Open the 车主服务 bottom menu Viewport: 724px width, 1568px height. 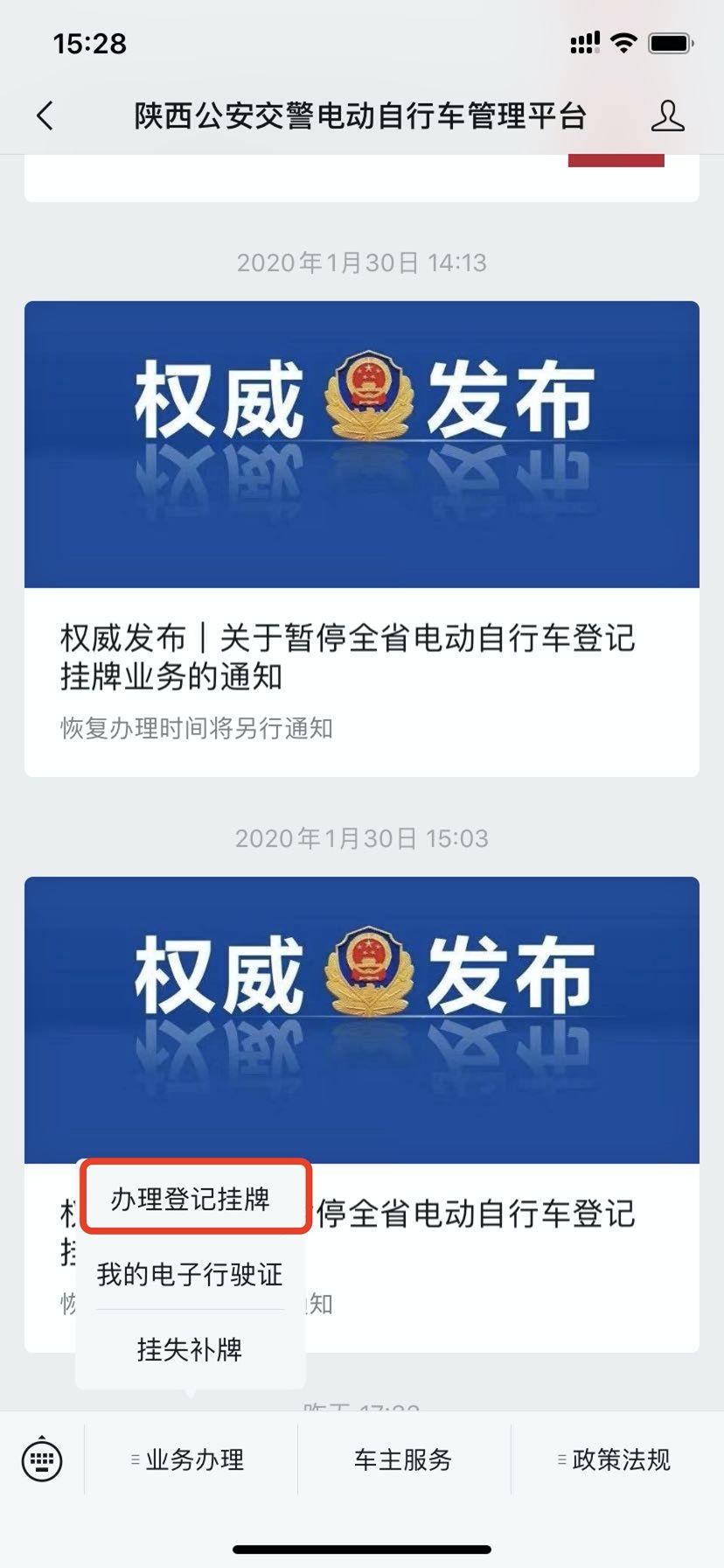pos(403,1459)
